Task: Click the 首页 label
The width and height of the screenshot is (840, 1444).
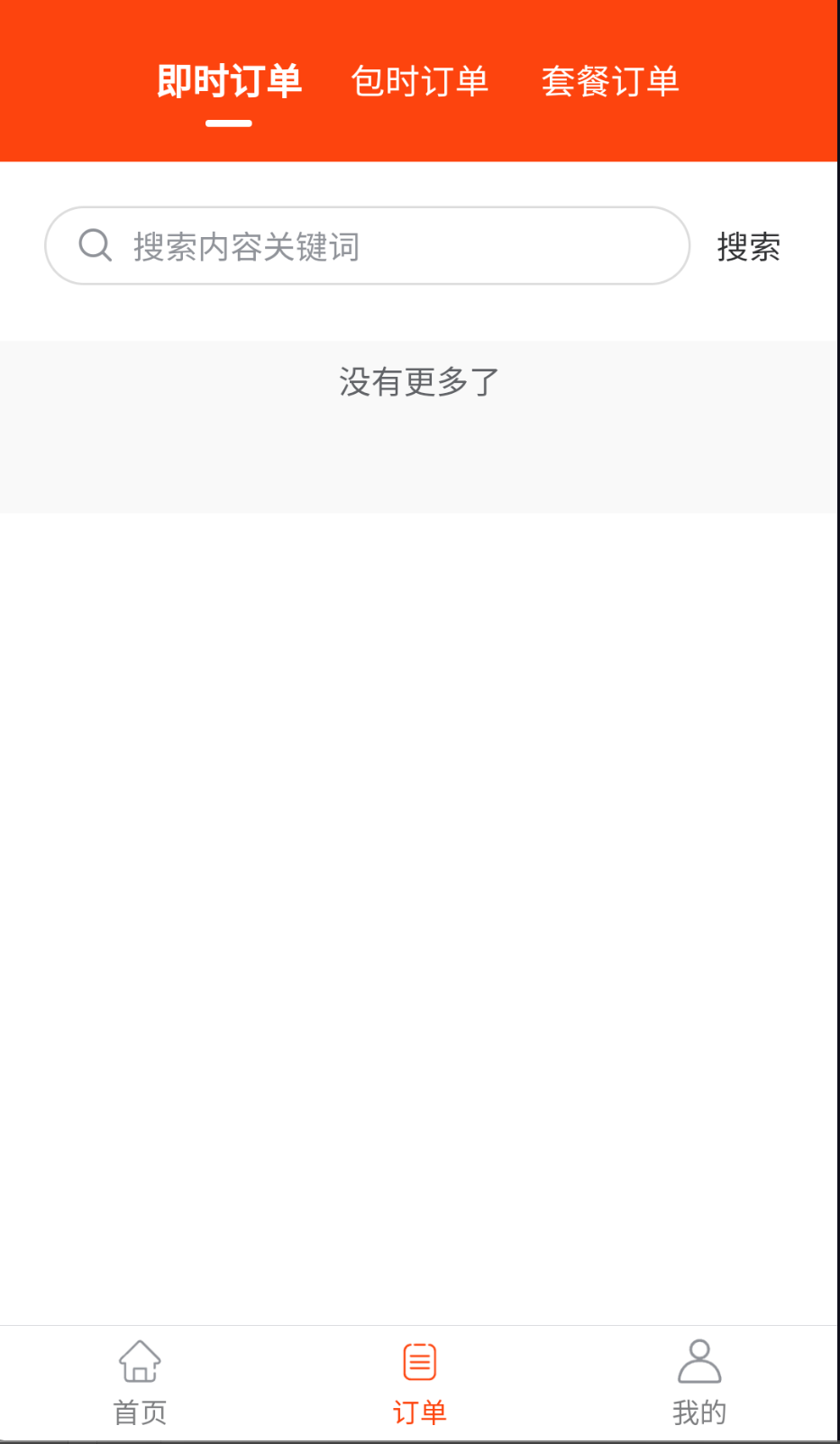Action: [138, 1412]
